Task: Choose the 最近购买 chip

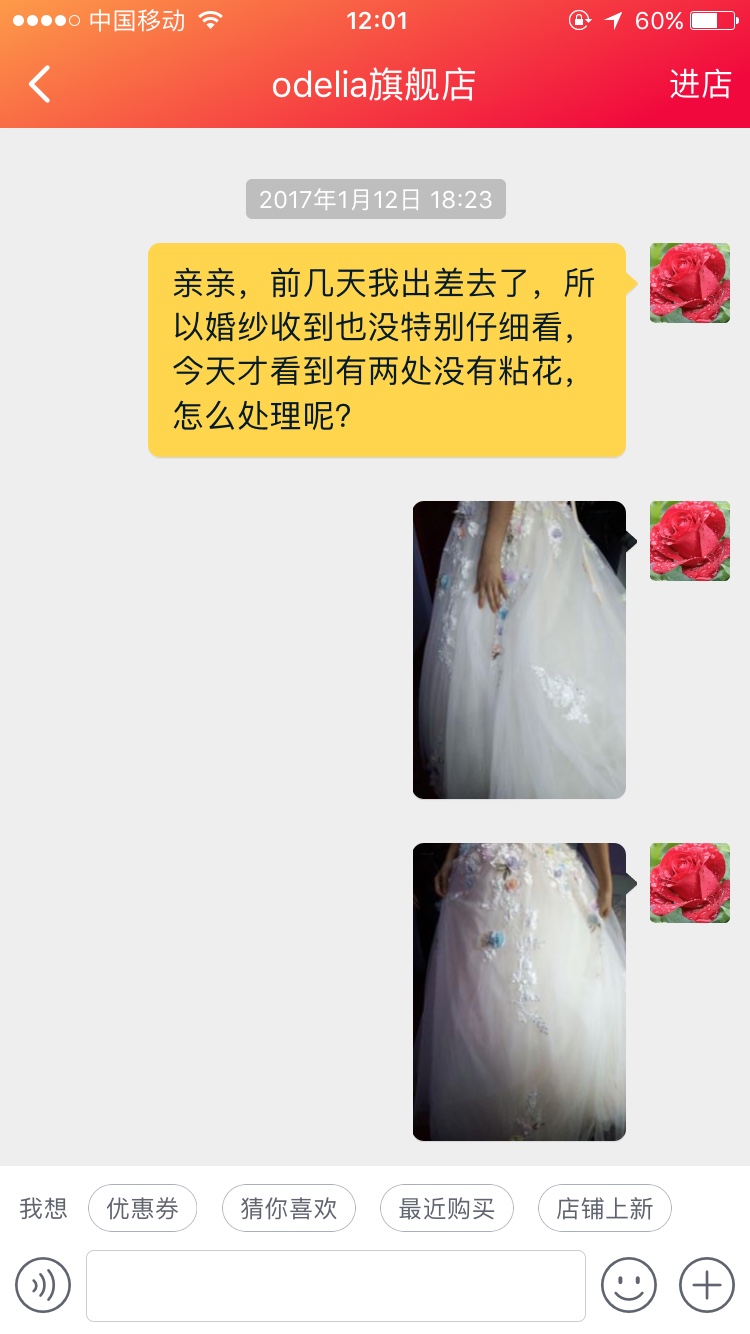Action: [x=446, y=1209]
